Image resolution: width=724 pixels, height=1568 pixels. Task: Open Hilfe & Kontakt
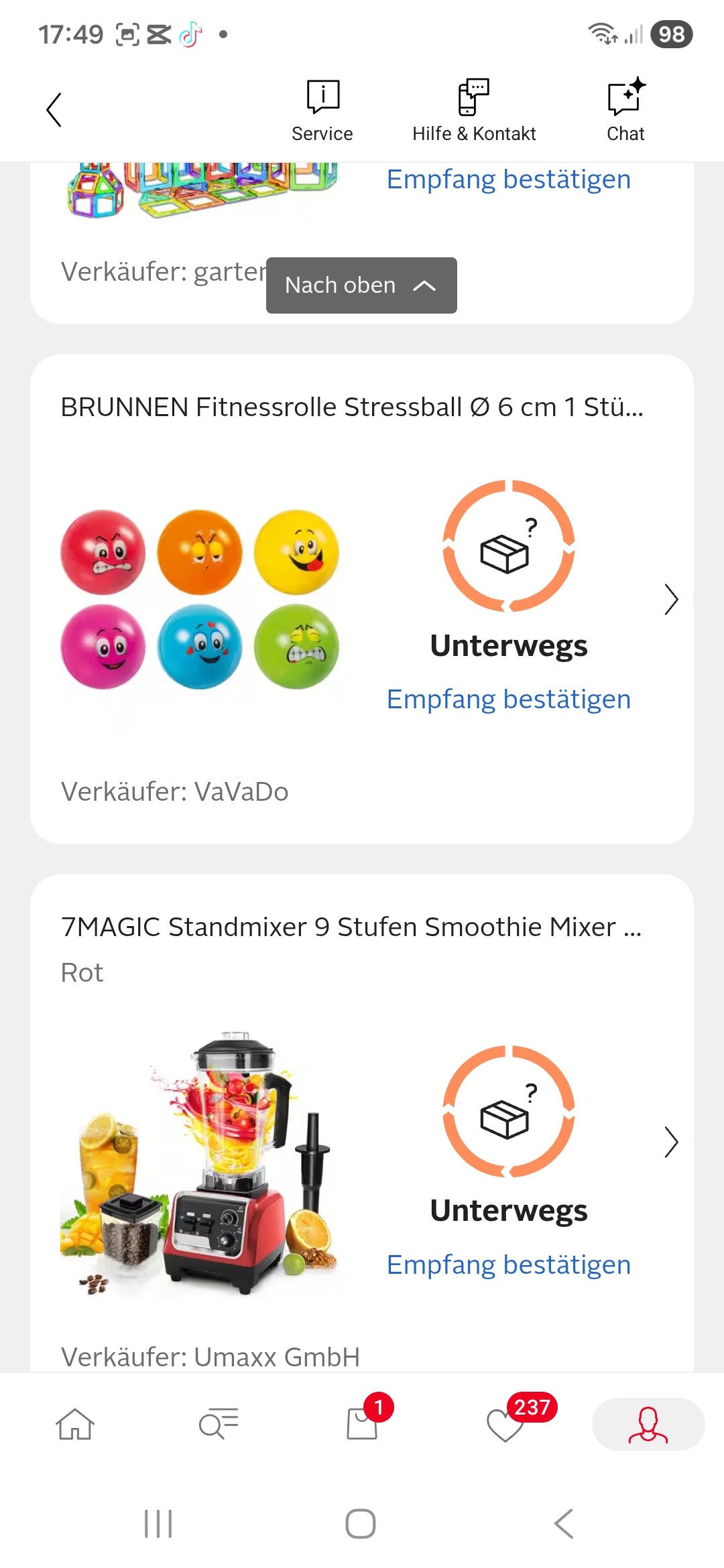click(474, 111)
